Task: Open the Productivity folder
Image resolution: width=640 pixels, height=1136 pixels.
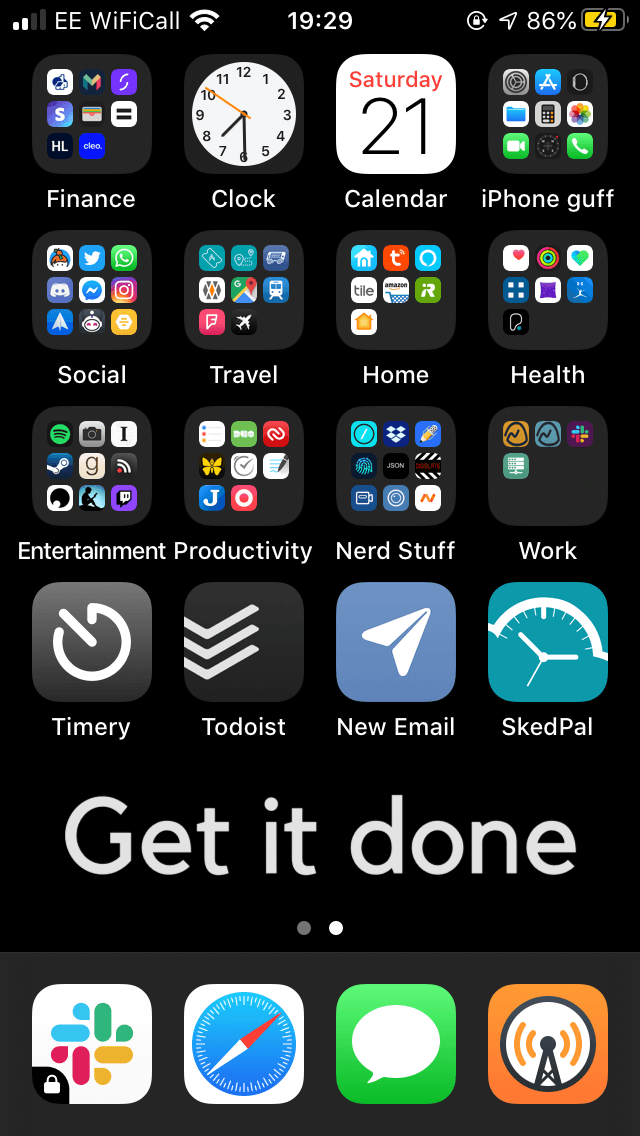Action: (244, 466)
